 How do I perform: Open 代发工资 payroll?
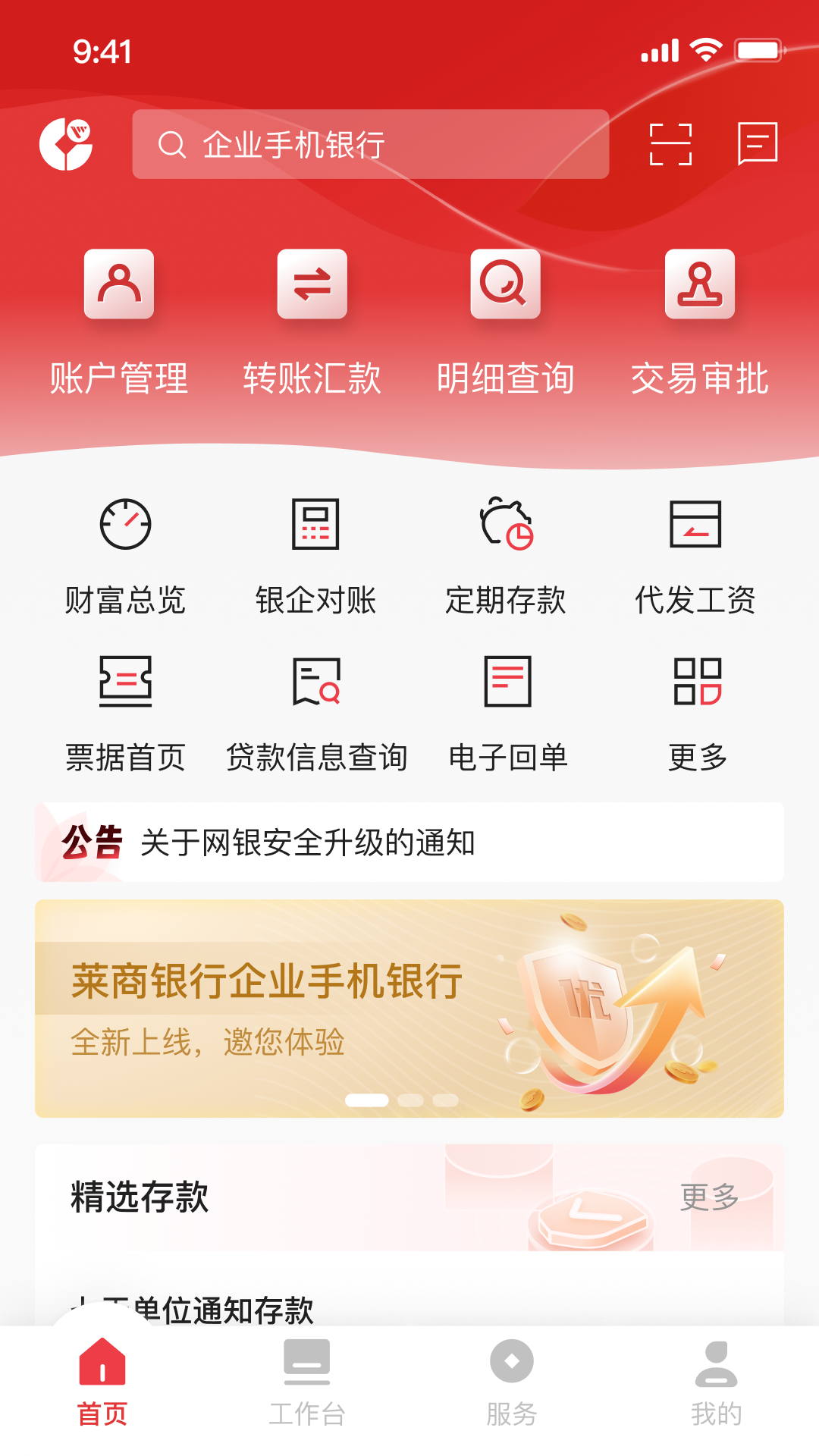pos(695,555)
